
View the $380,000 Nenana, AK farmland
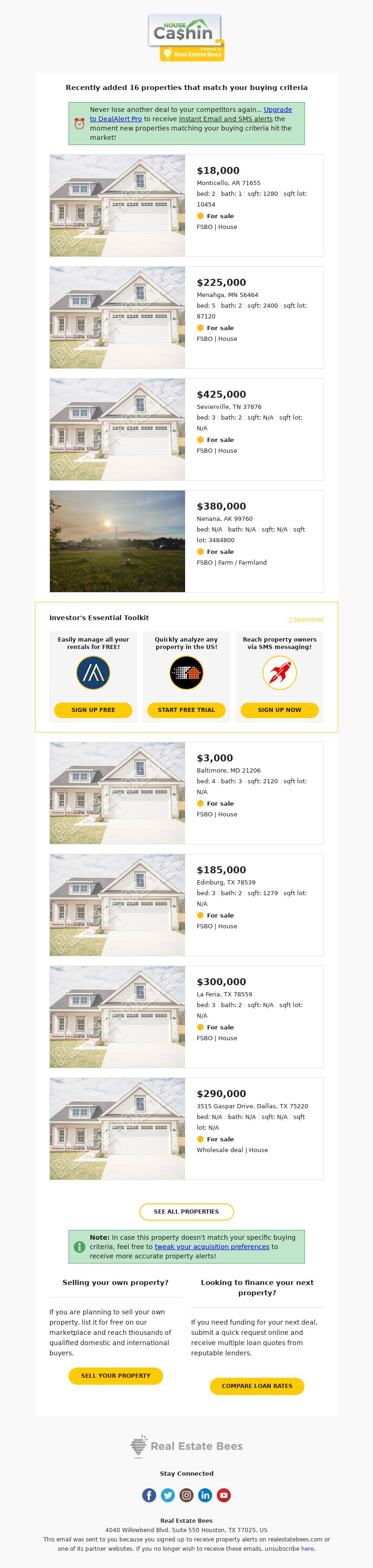(x=221, y=506)
